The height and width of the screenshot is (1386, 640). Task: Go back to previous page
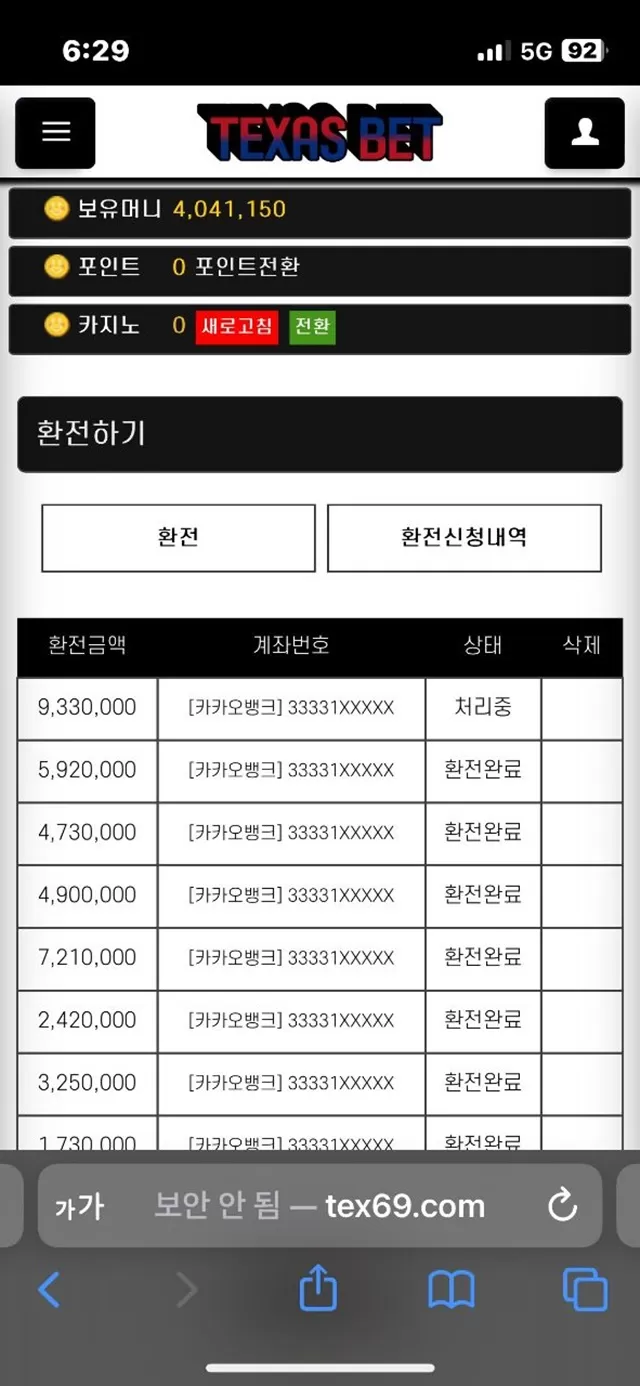tap(49, 1290)
